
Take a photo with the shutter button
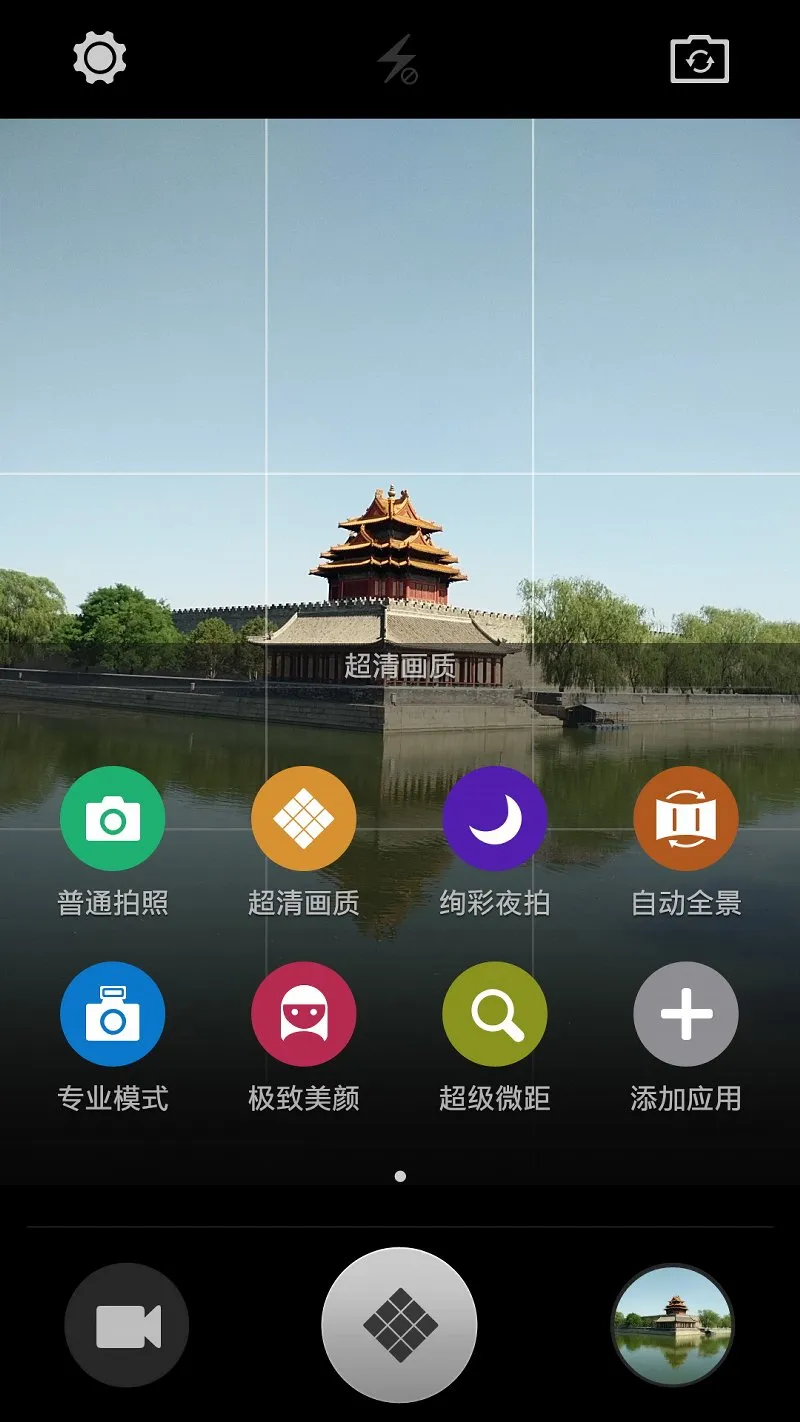tap(399, 1326)
